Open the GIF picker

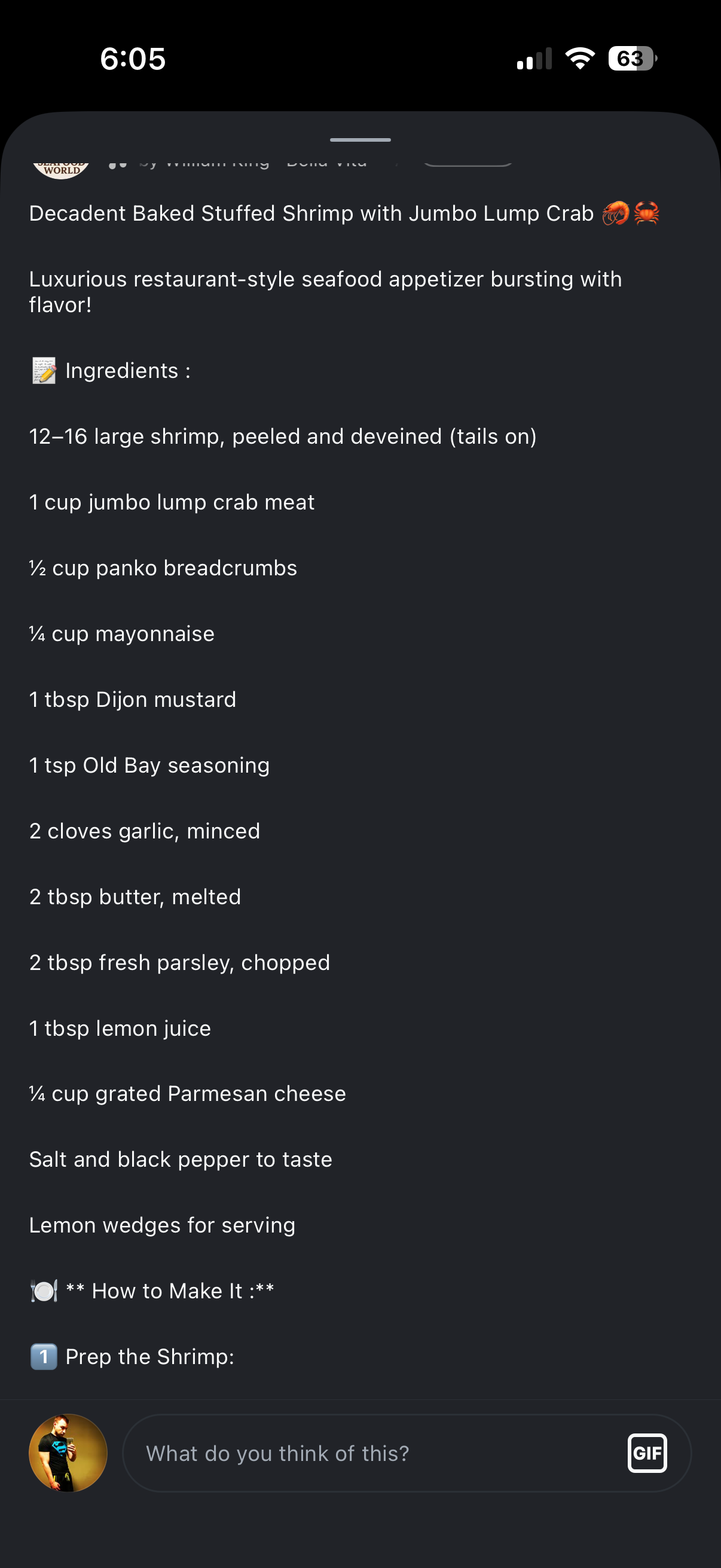tap(647, 1453)
